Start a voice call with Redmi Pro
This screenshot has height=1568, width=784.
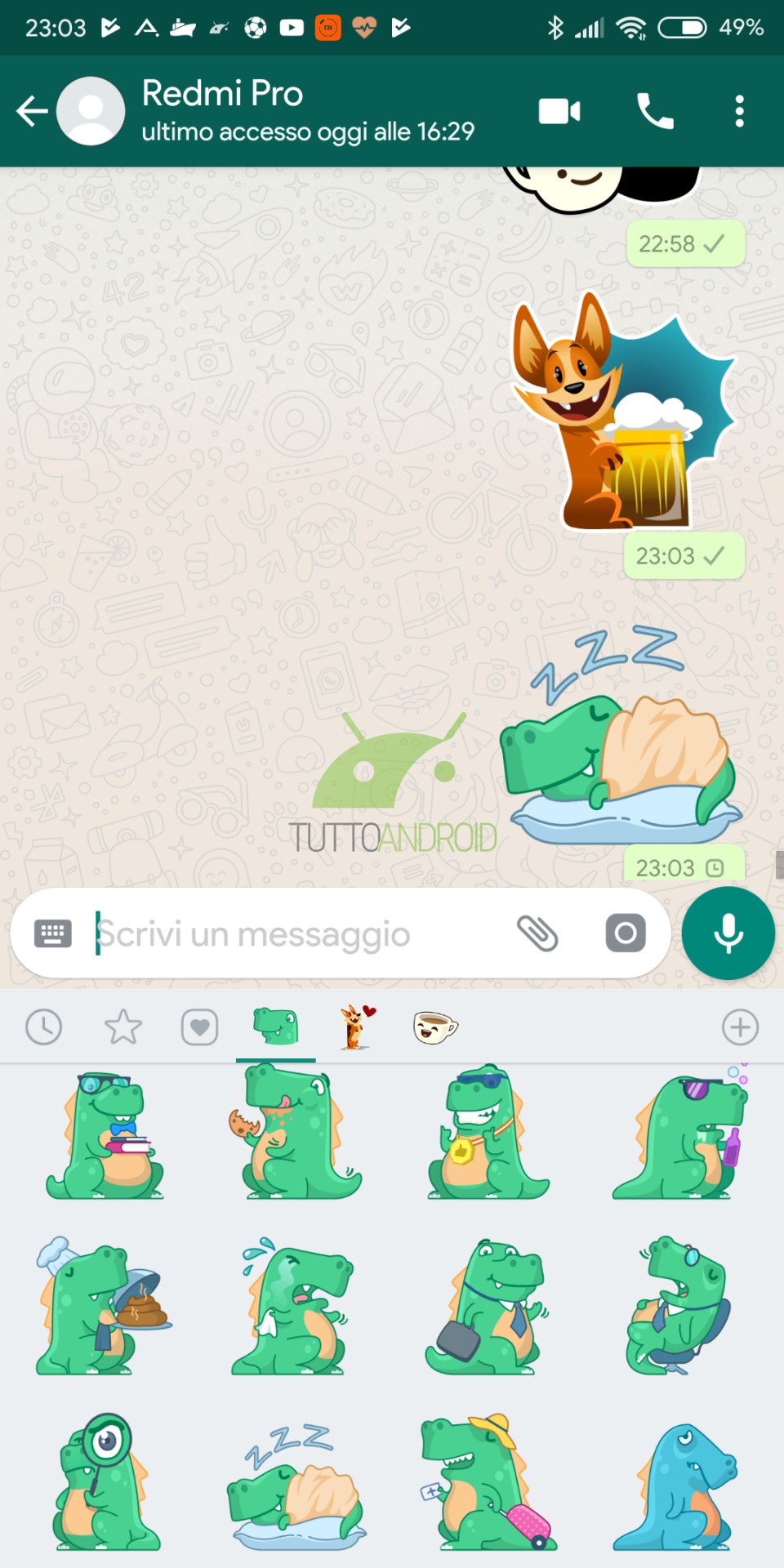[x=655, y=111]
